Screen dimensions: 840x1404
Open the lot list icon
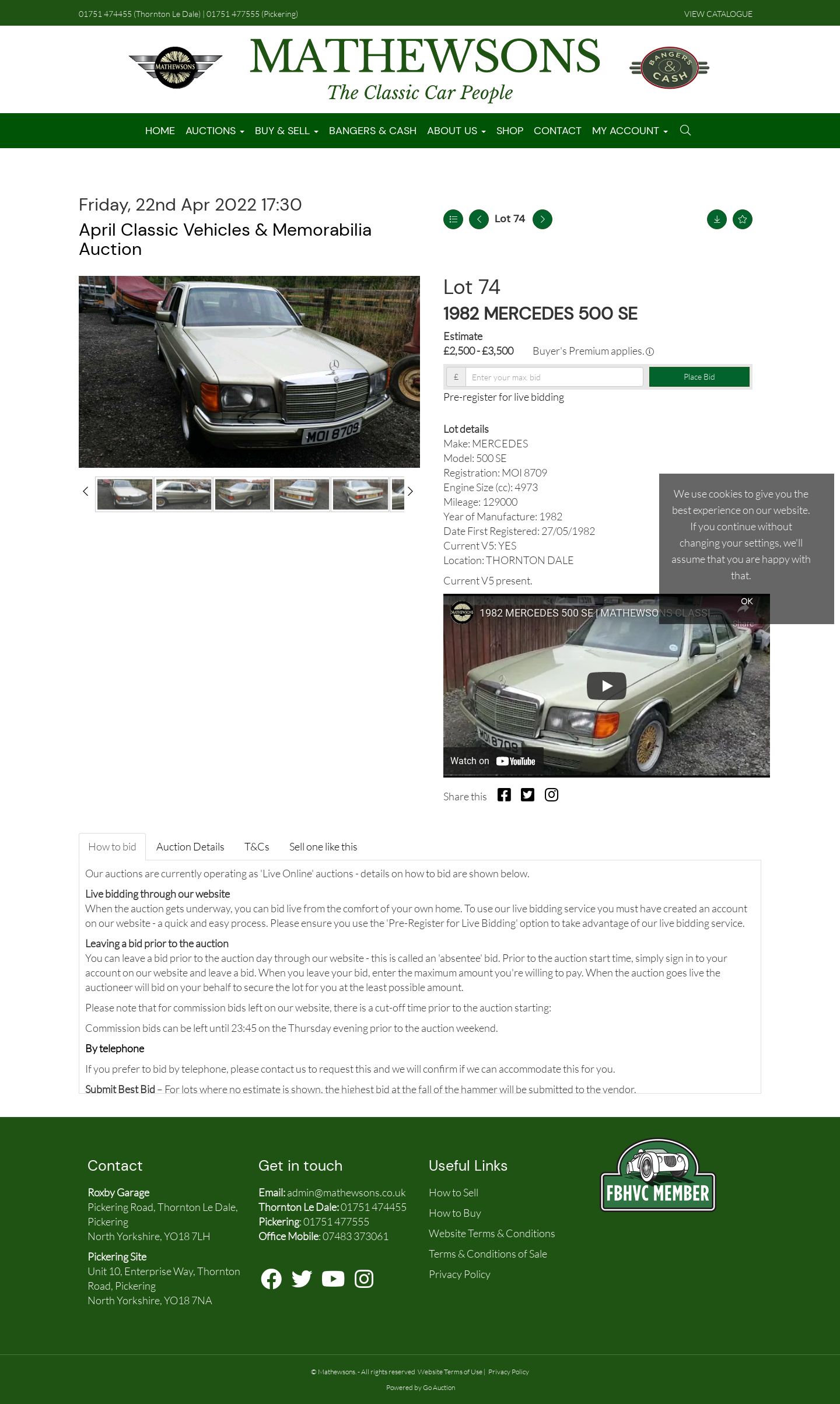tap(453, 219)
